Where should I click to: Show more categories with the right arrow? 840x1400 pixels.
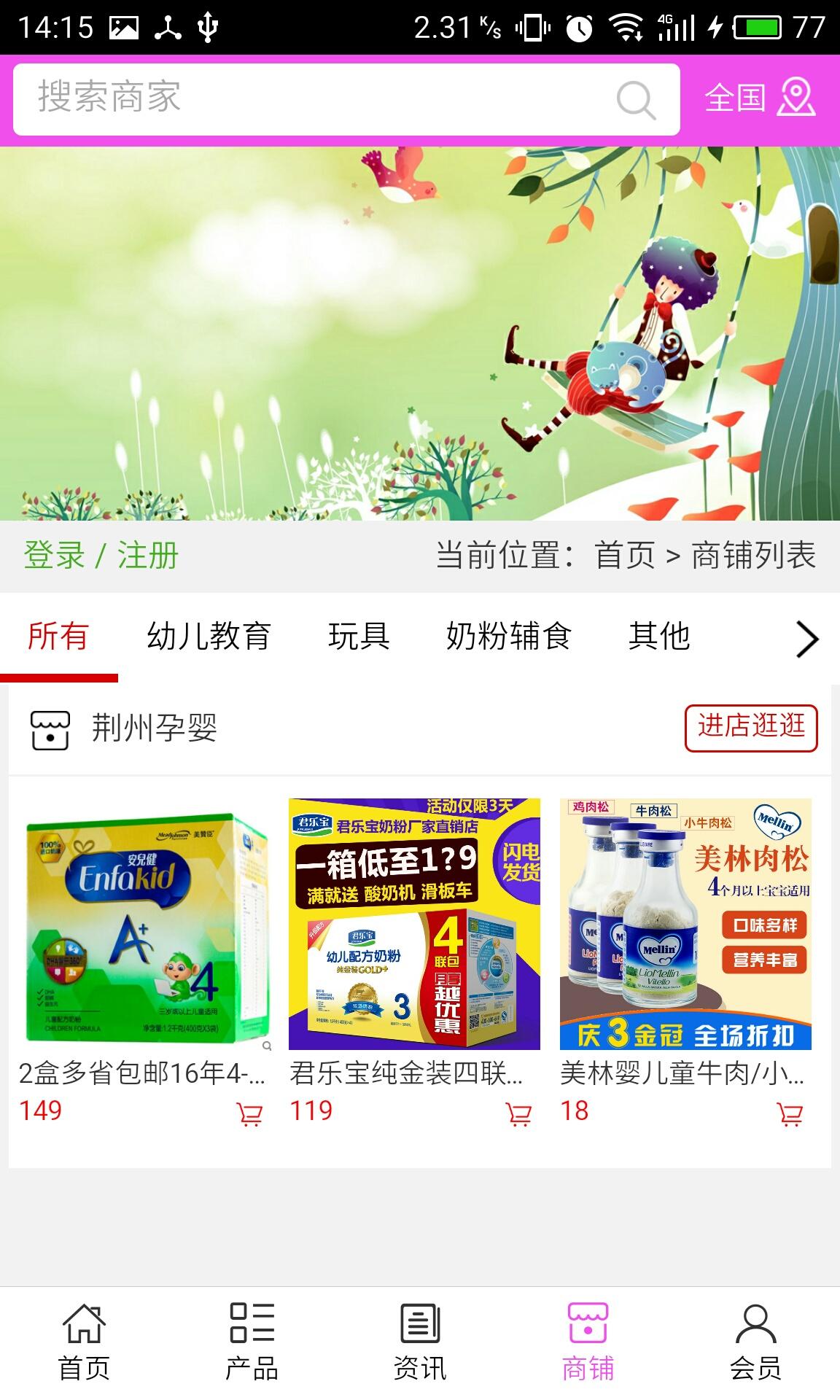806,639
